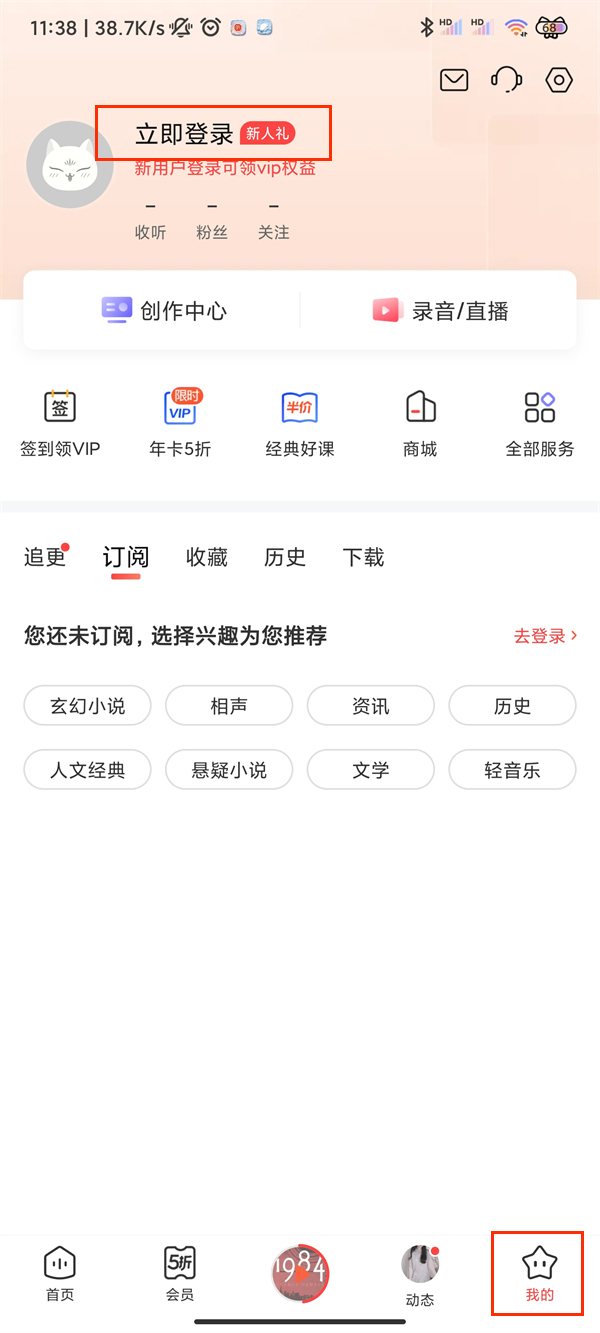This screenshot has width=600, height=1333.
Task: Switch to 收藏 tab
Action: coord(207,558)
